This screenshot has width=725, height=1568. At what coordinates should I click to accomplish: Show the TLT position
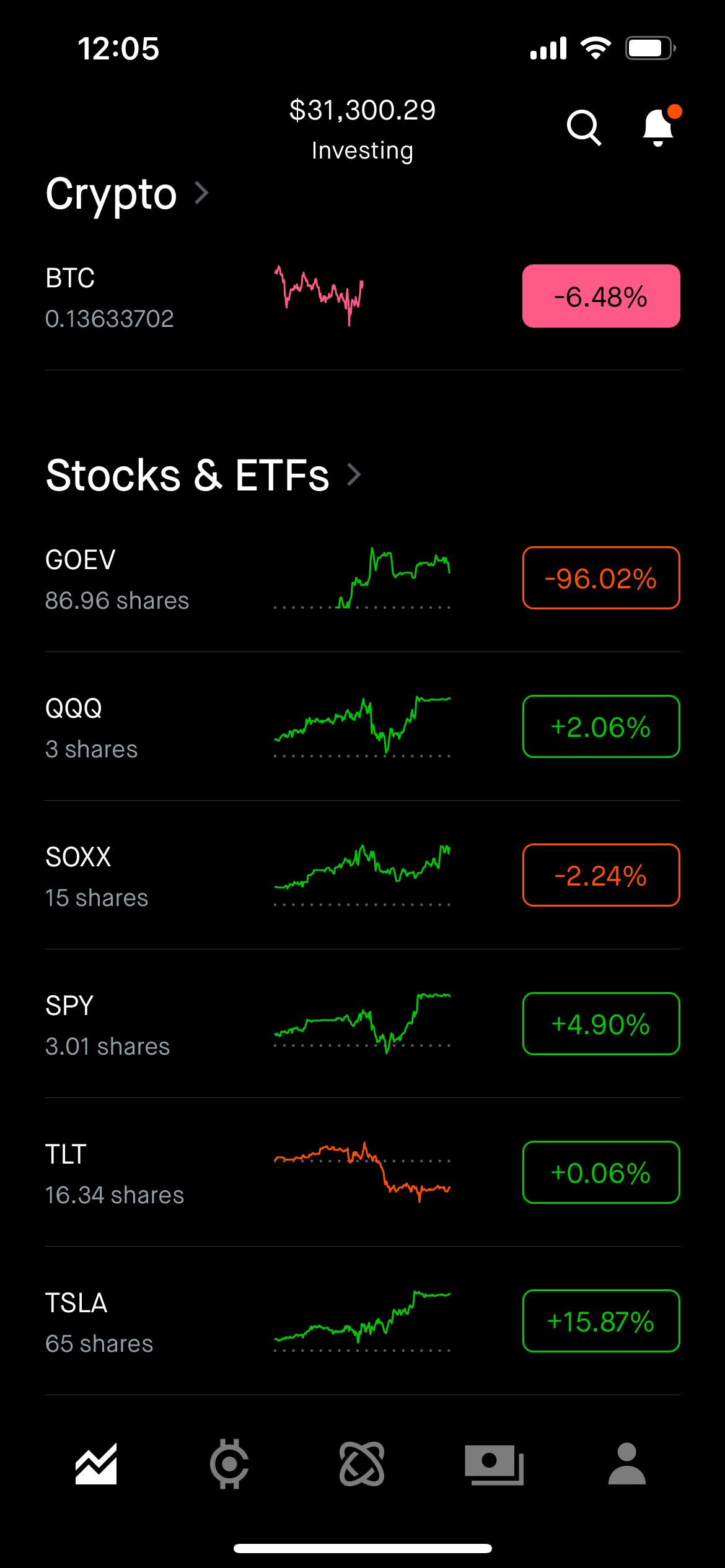click(x=186, y=1174)
